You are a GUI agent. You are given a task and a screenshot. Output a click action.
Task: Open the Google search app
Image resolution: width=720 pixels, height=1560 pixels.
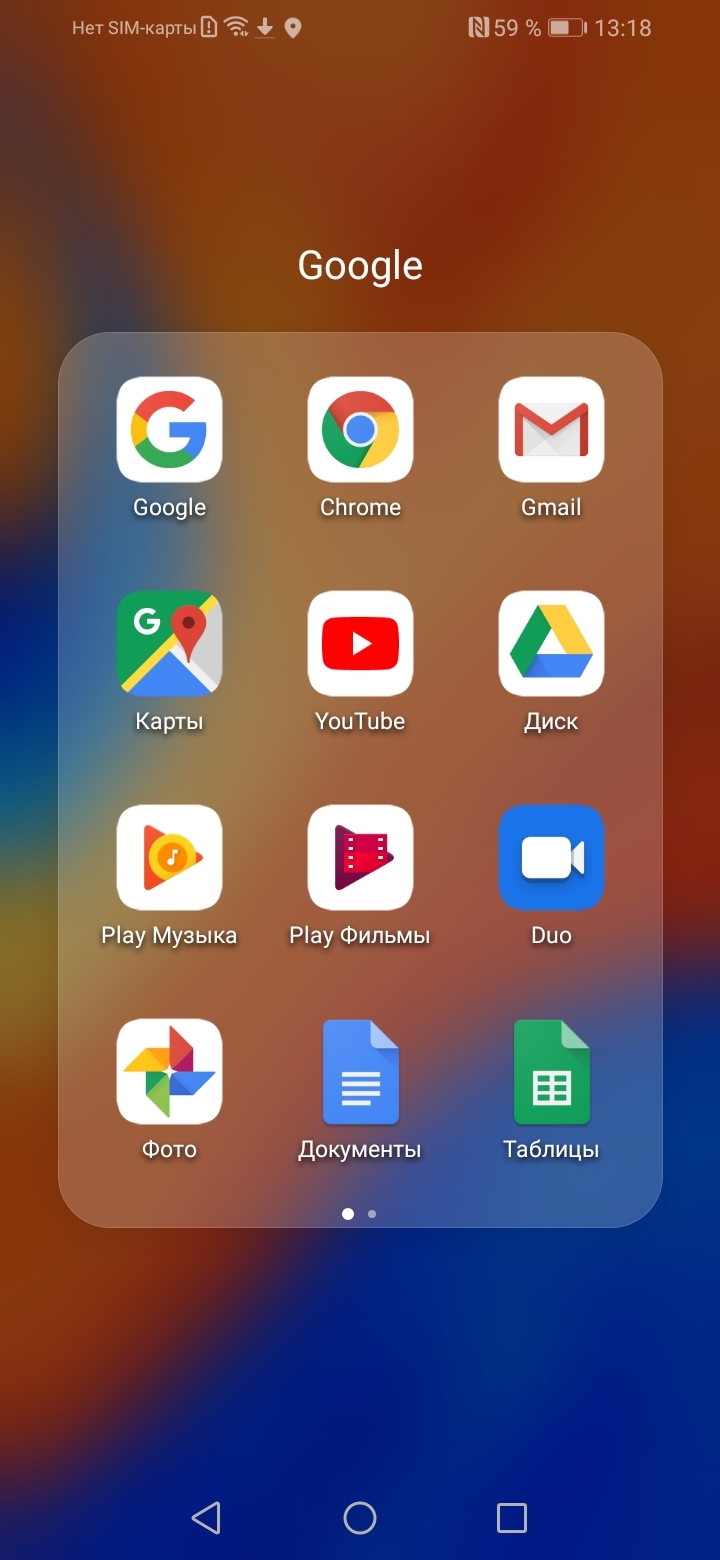coord(169,429)
